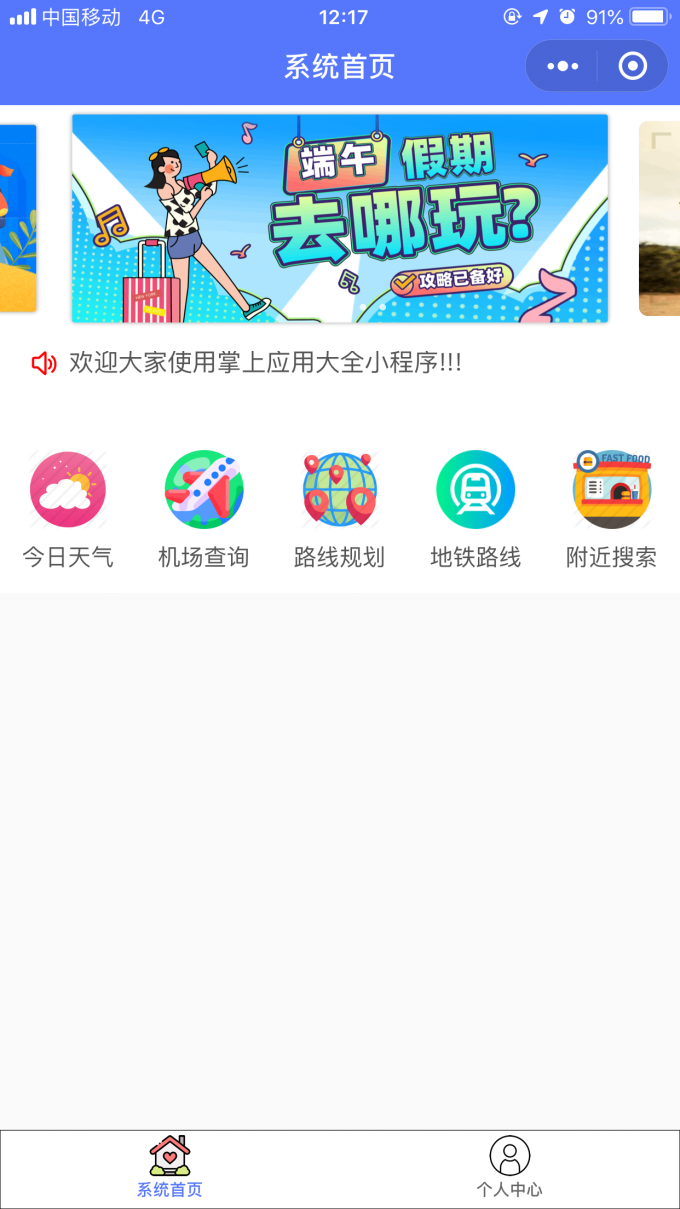Screen dimensions: 680x1209
Task: Go to the 个人中心 tab
Action: 509,1167
